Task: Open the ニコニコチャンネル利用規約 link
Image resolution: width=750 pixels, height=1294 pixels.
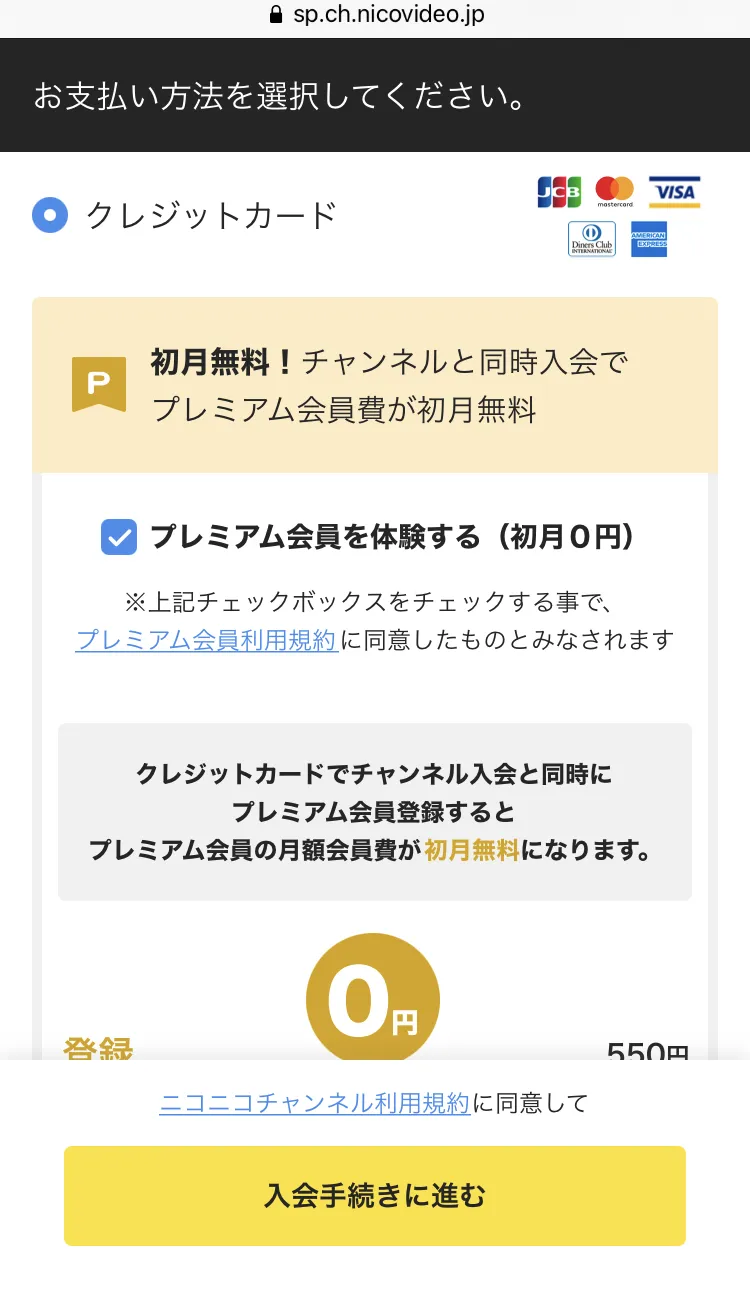Action: coord(315,1103)
